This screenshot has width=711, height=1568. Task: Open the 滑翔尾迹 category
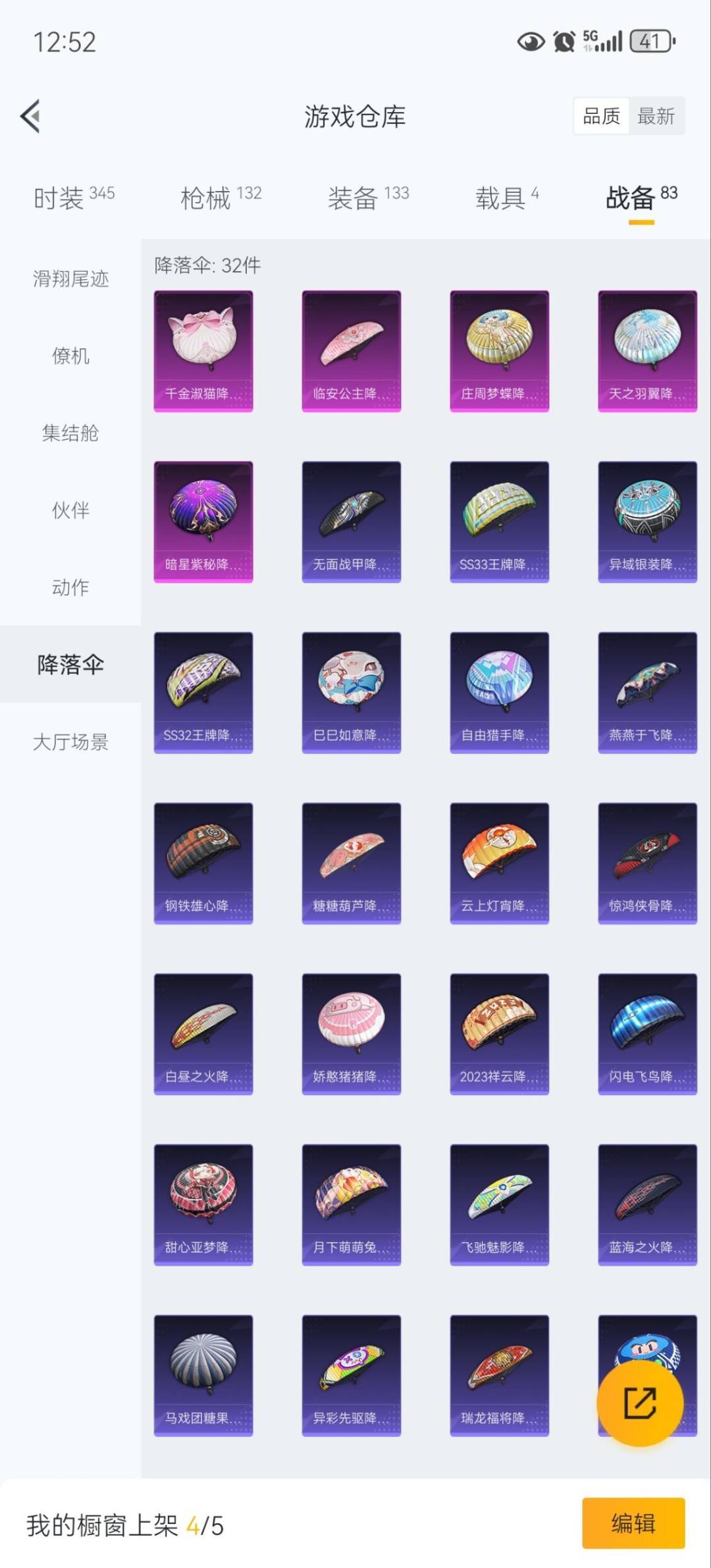click(70, 279)
